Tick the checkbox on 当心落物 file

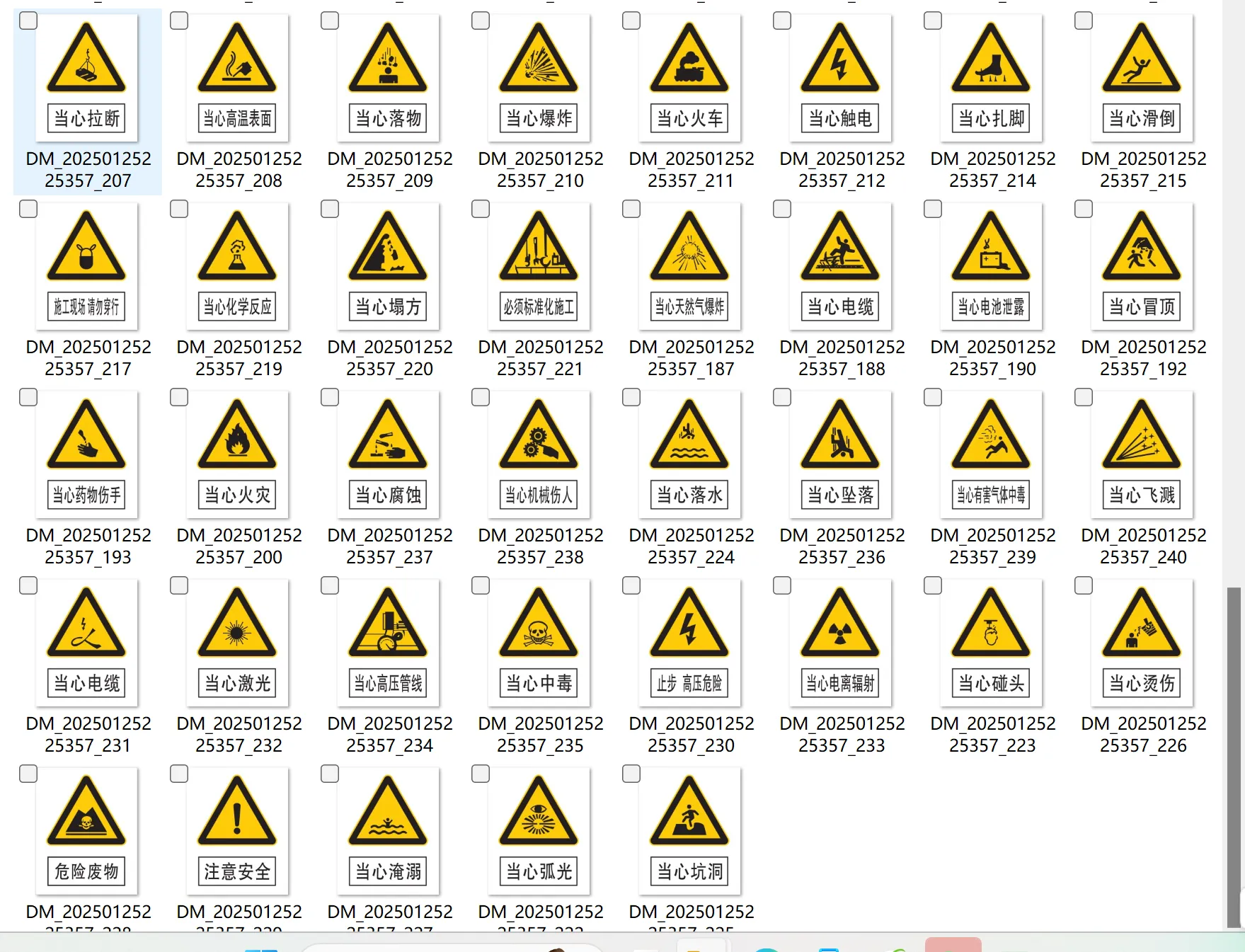[x=330, y=21]
